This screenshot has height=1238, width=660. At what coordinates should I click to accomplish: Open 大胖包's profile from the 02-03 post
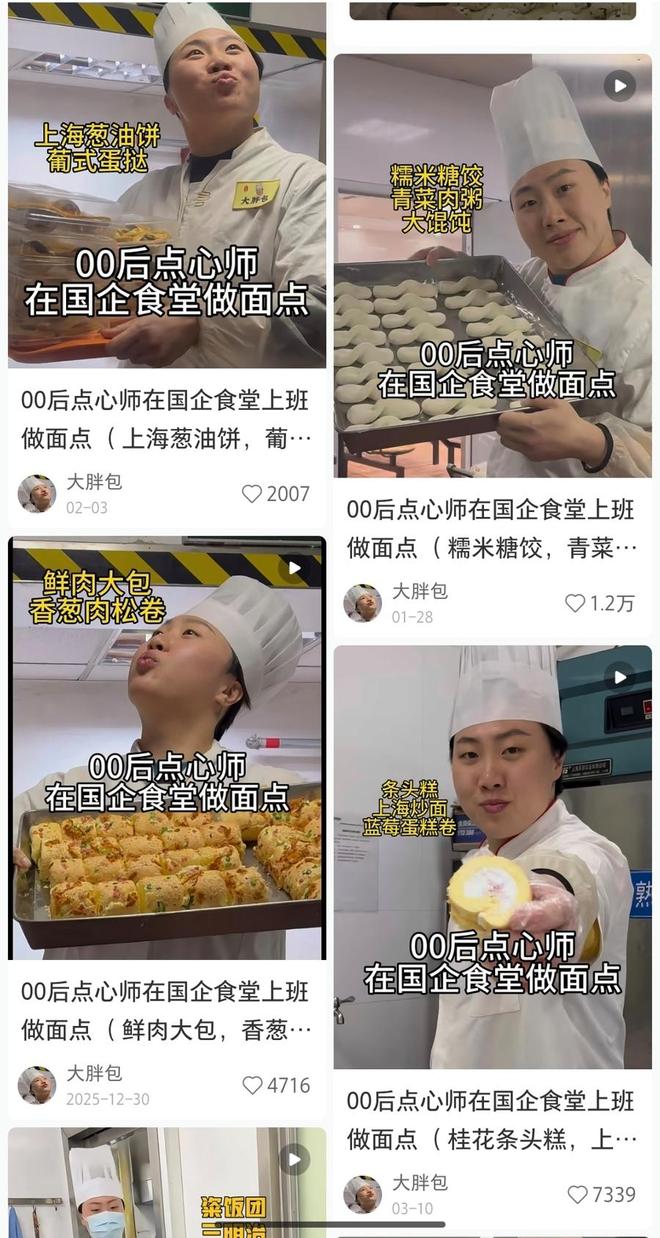coord(37,494)
